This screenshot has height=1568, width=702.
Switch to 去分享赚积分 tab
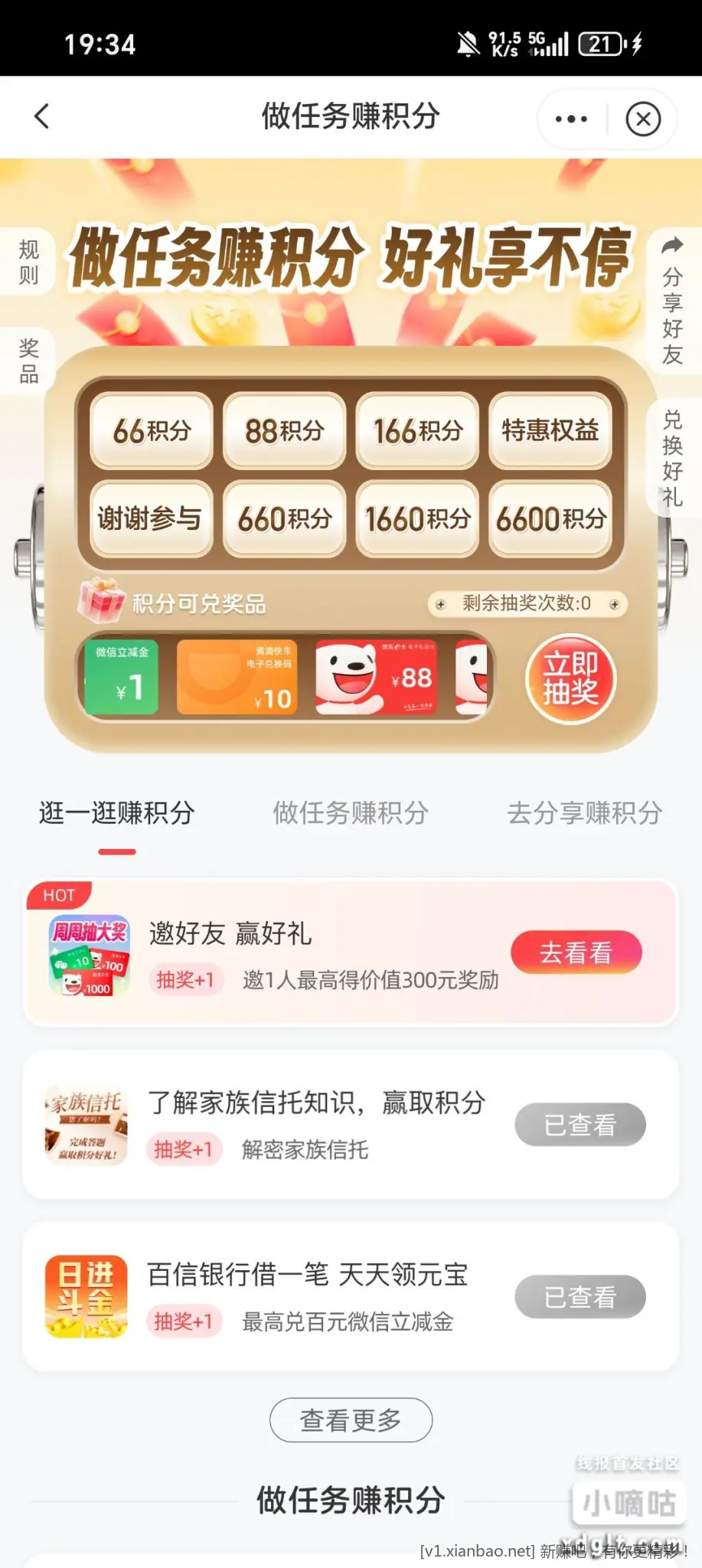[585, 813]
